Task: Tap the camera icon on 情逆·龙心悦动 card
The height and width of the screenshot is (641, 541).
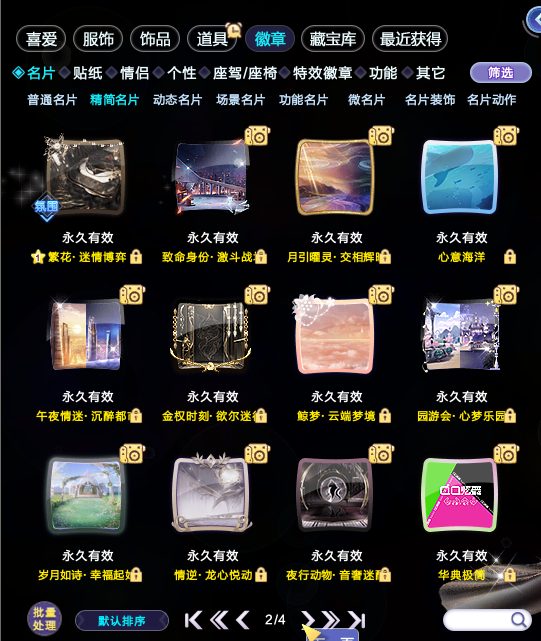Action: pos(257,453)
